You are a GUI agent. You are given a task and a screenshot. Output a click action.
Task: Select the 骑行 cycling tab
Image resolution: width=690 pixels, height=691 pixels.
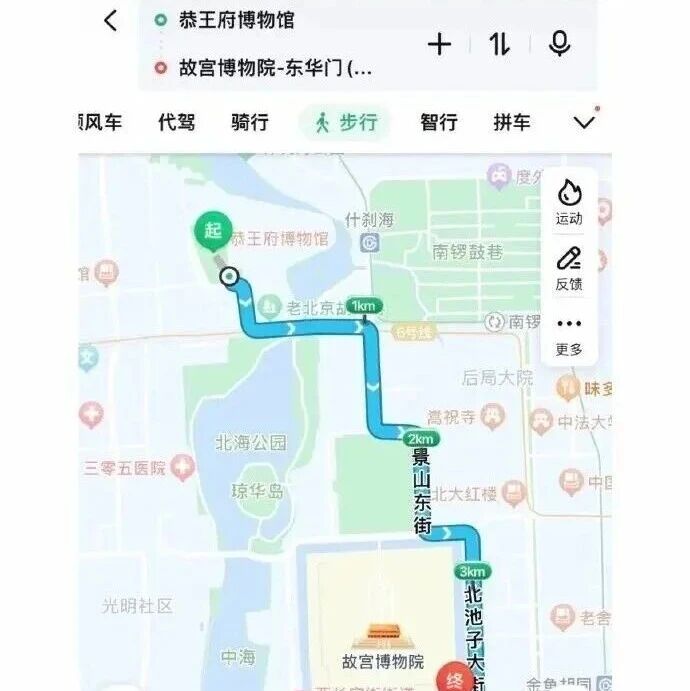tap(249, 122)
